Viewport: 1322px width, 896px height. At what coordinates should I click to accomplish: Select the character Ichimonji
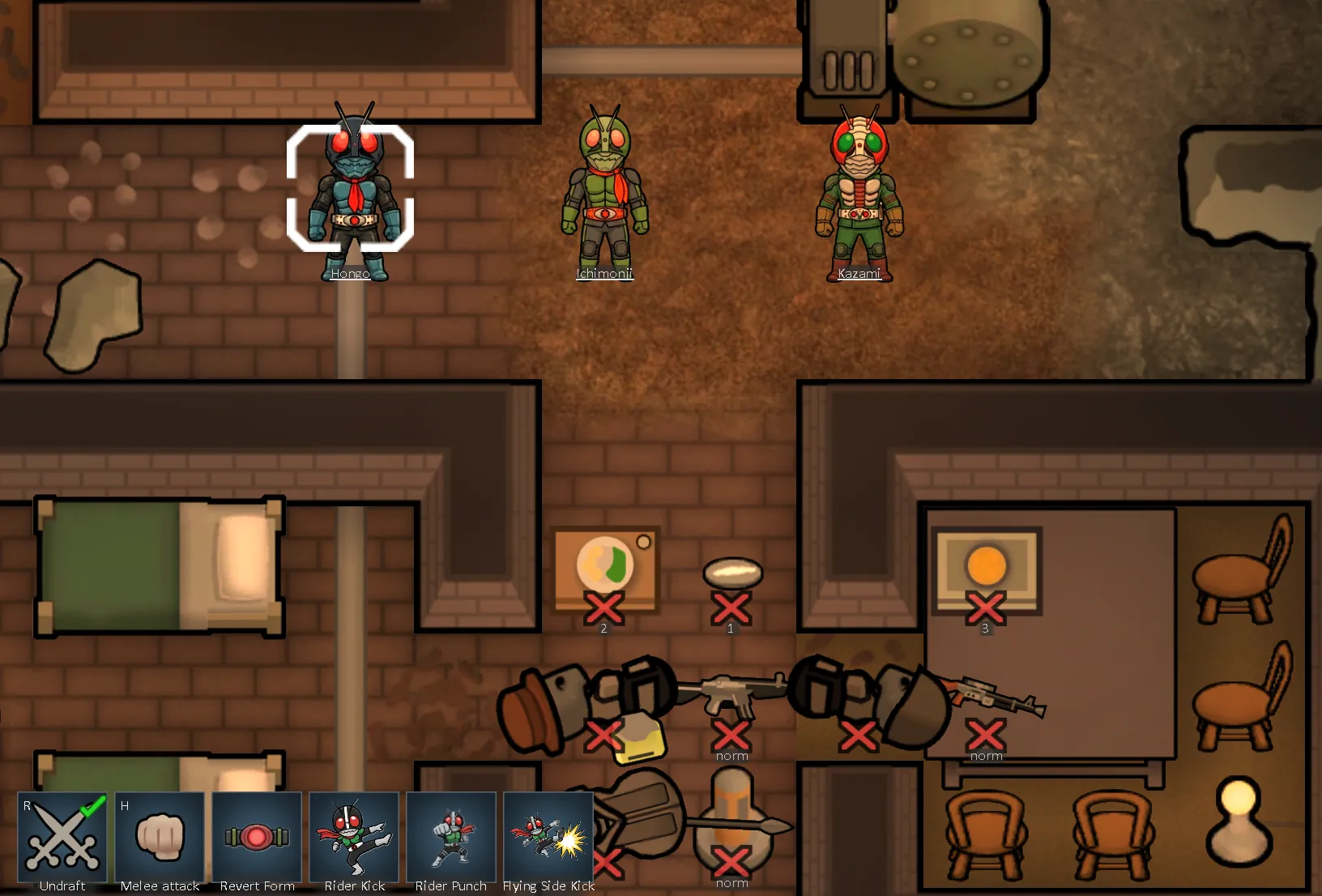(x=605, y=194)
